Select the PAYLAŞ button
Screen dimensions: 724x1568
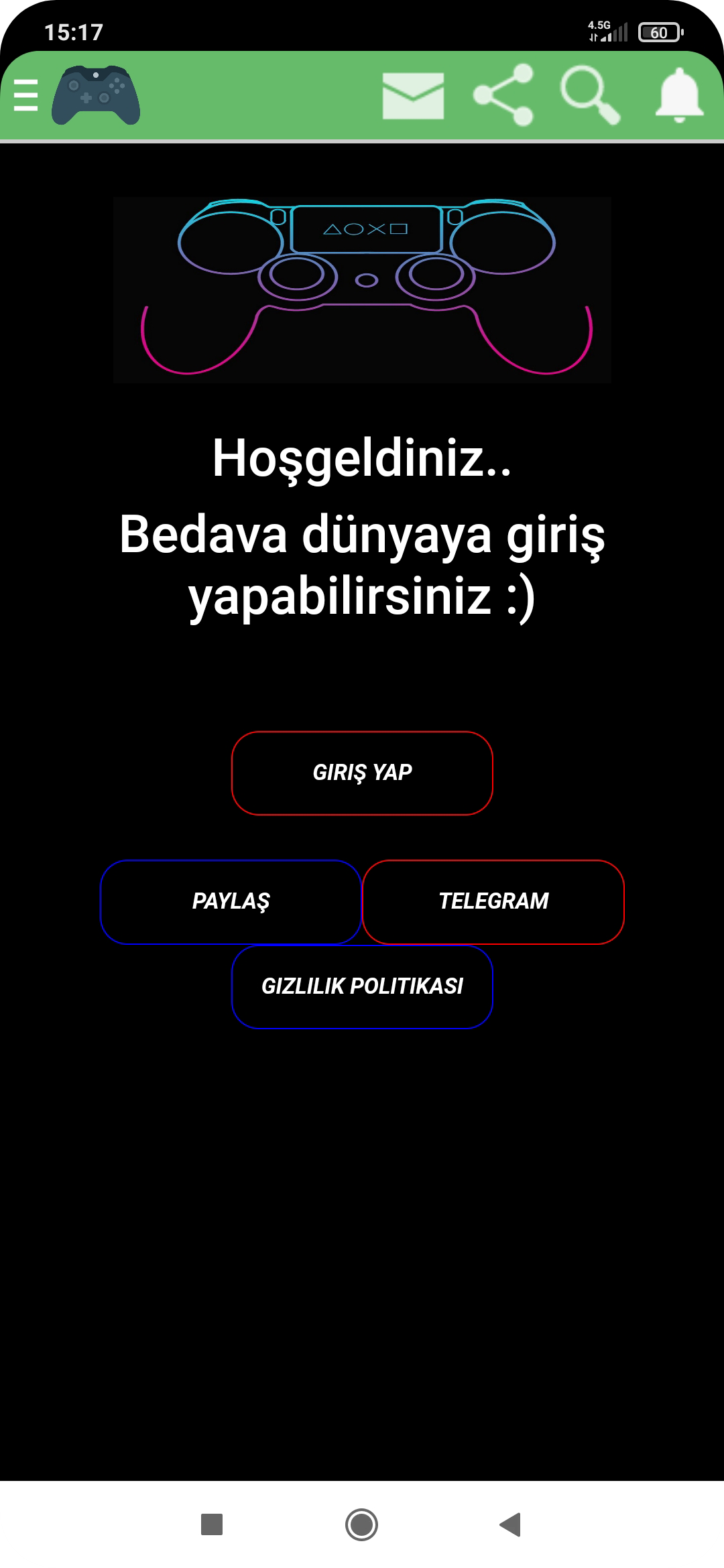[231, 902]
